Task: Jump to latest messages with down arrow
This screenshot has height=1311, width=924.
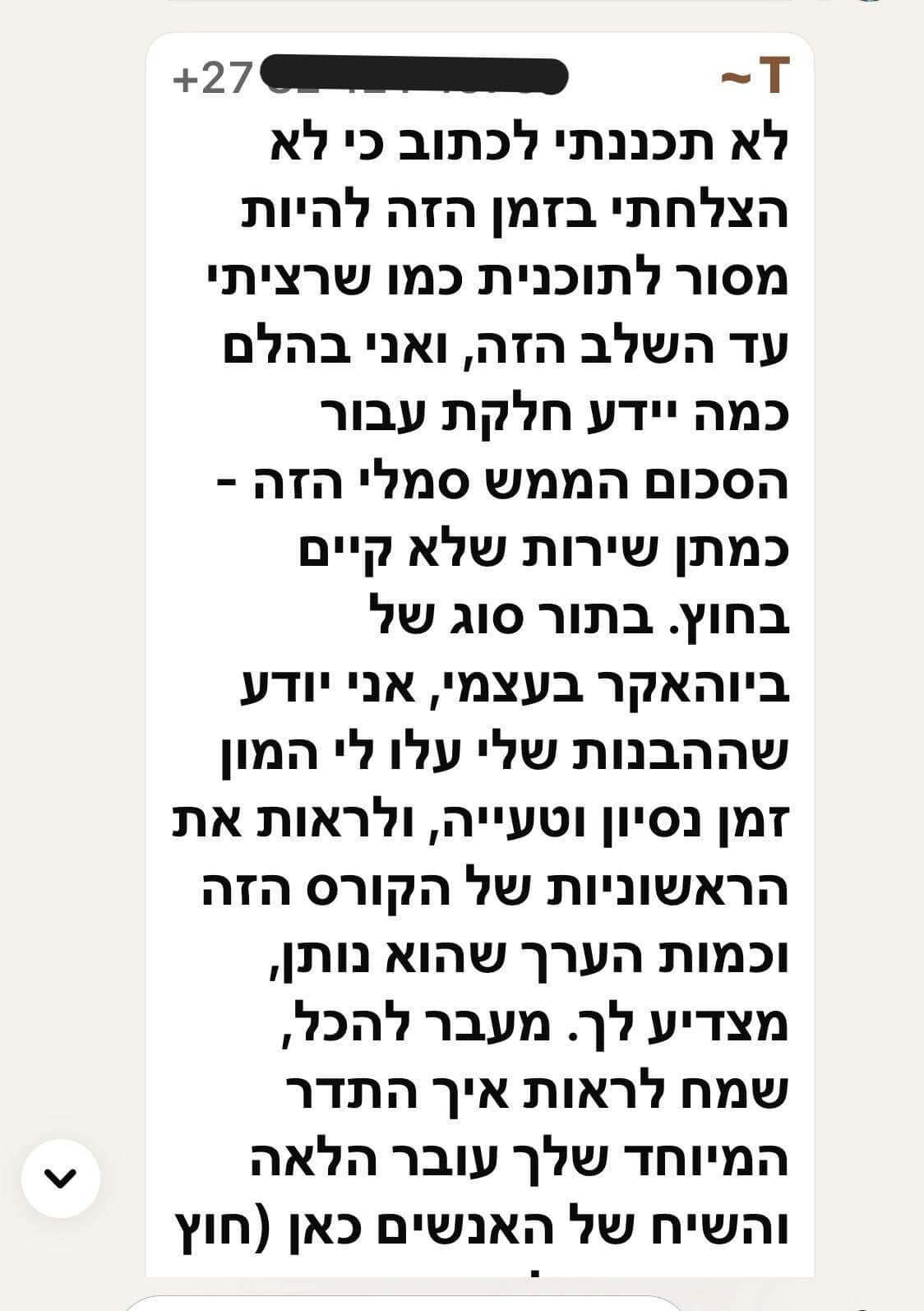Action: 61,1179
